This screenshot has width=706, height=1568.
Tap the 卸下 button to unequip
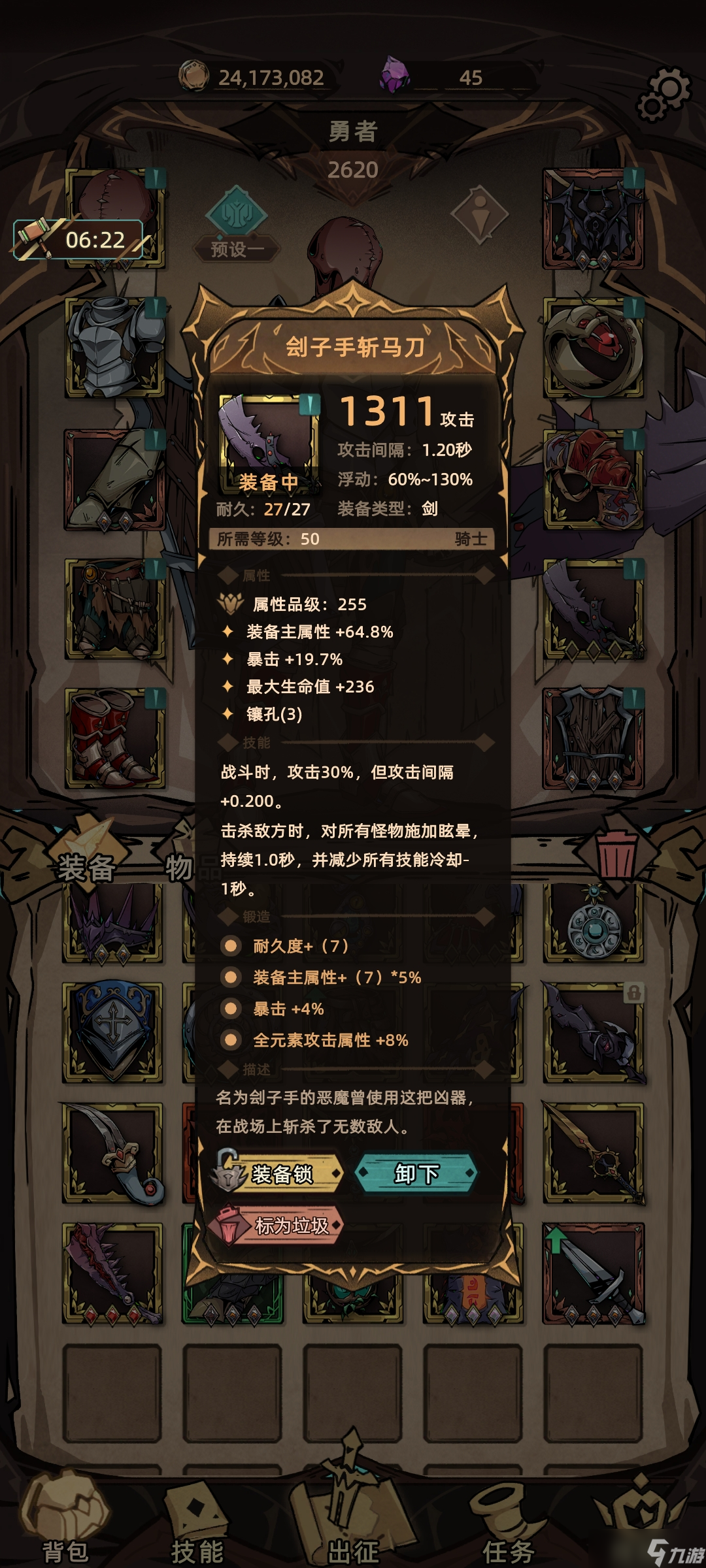click(x=416, y=1174)
